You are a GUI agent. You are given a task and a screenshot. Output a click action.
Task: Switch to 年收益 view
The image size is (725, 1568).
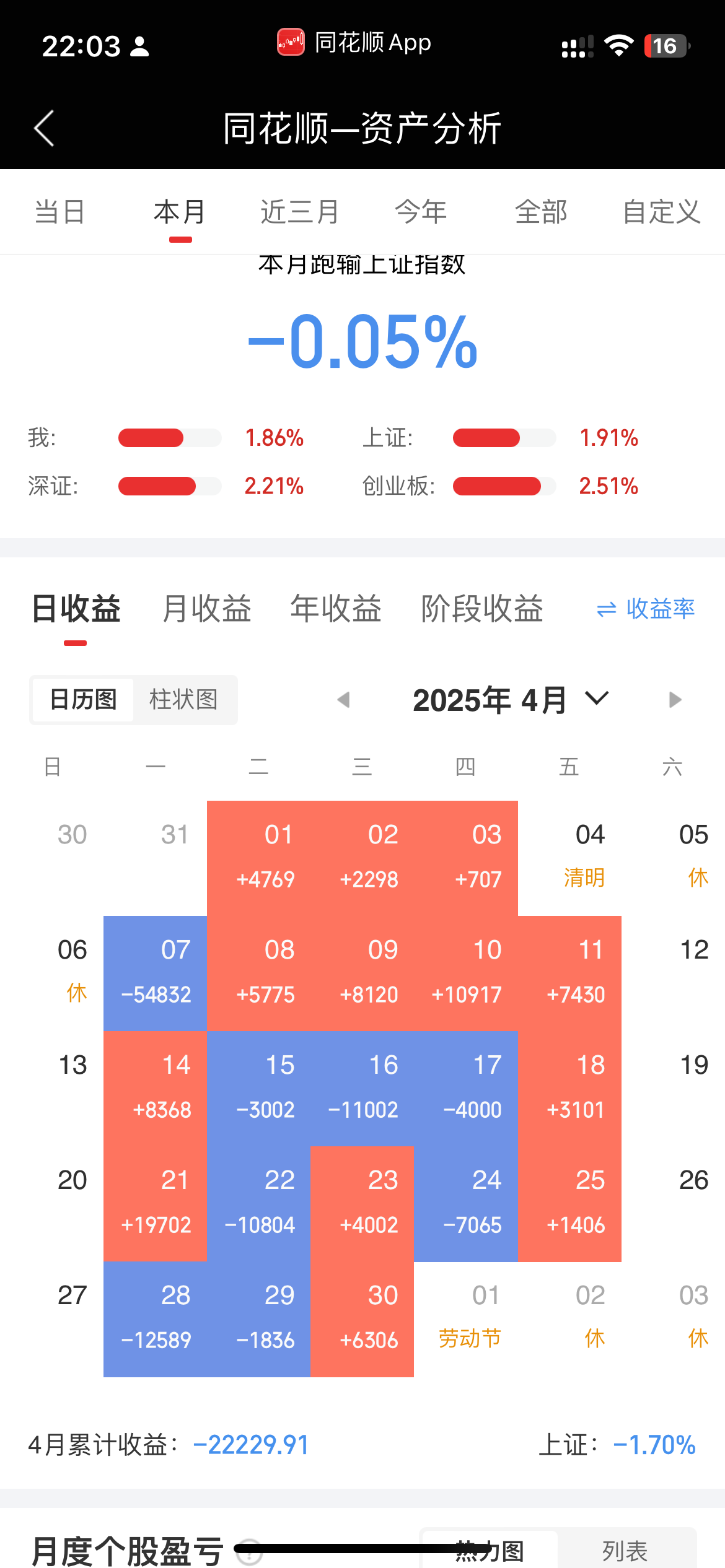pos(335,609)
